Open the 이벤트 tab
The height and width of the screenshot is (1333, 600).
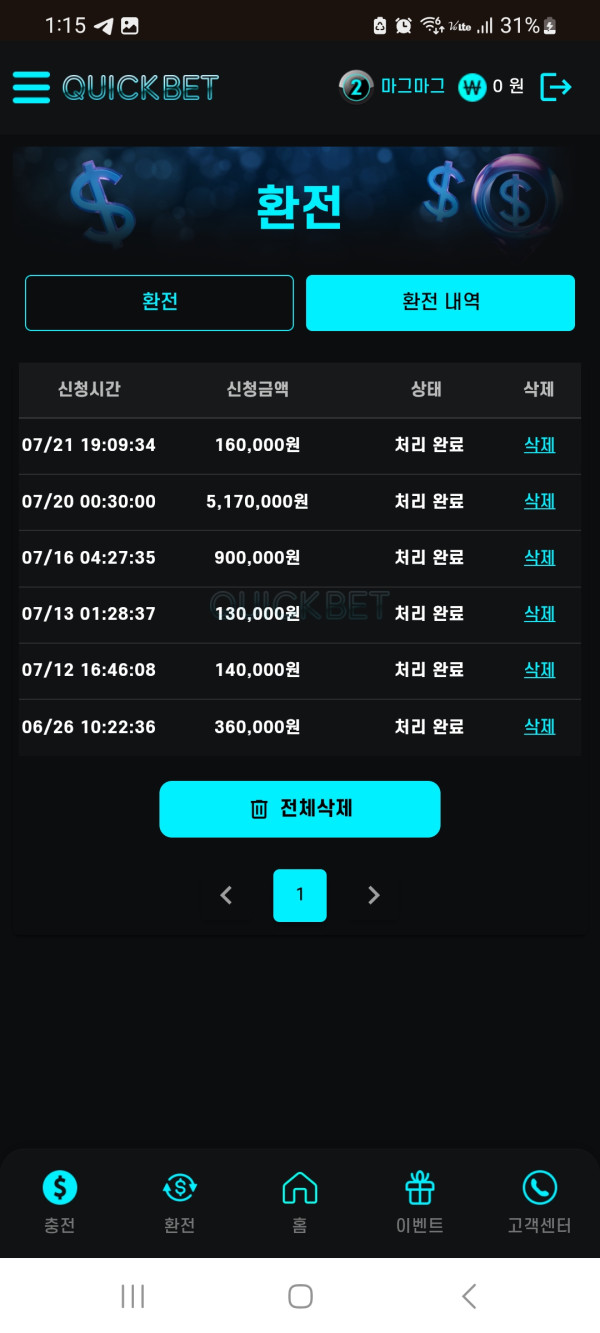[420, 1203]
